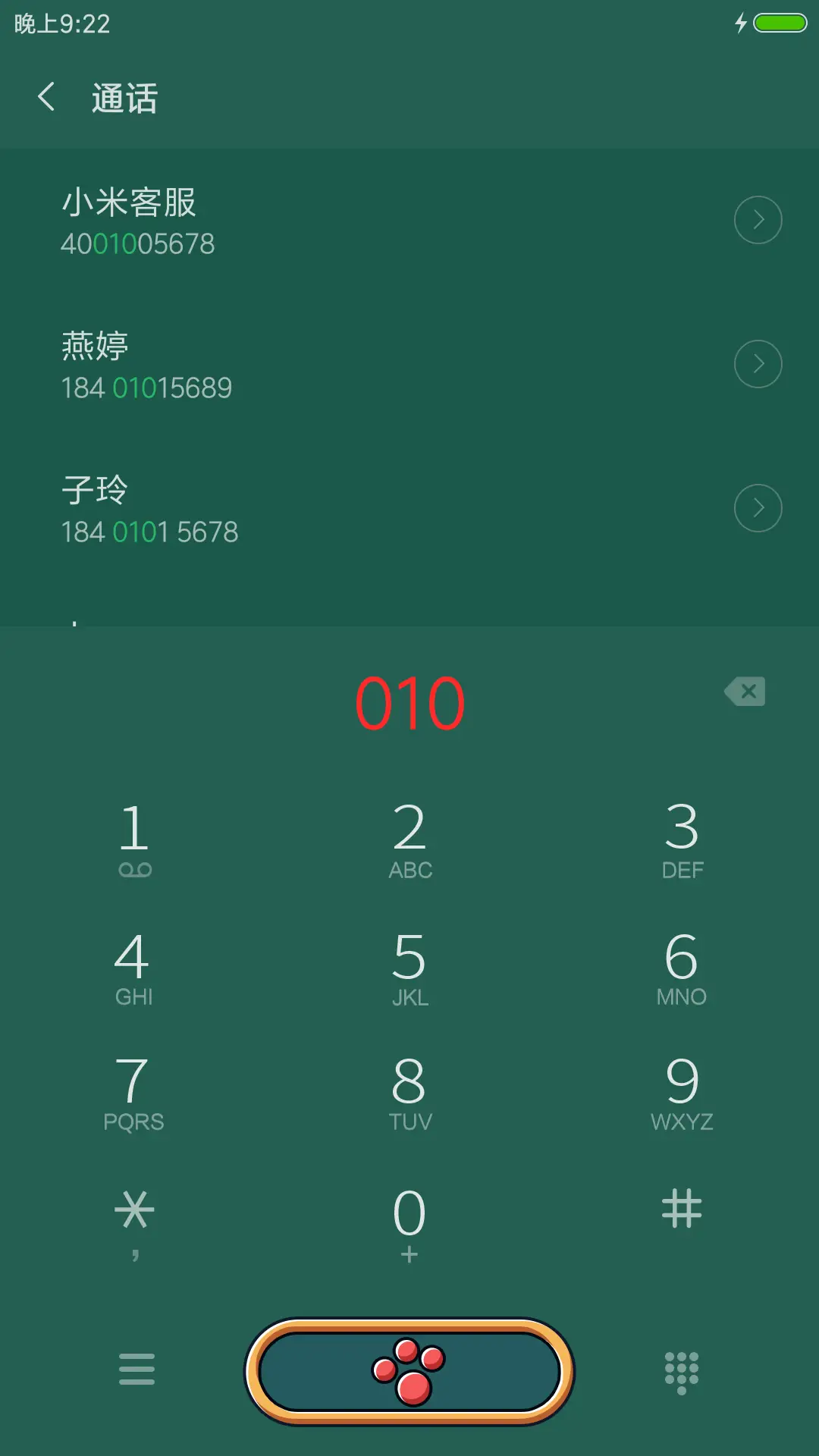The width and height of the screenshot is (819, 1456).
Task: Open call details for 小米客服
Action: tap(758, 219)
